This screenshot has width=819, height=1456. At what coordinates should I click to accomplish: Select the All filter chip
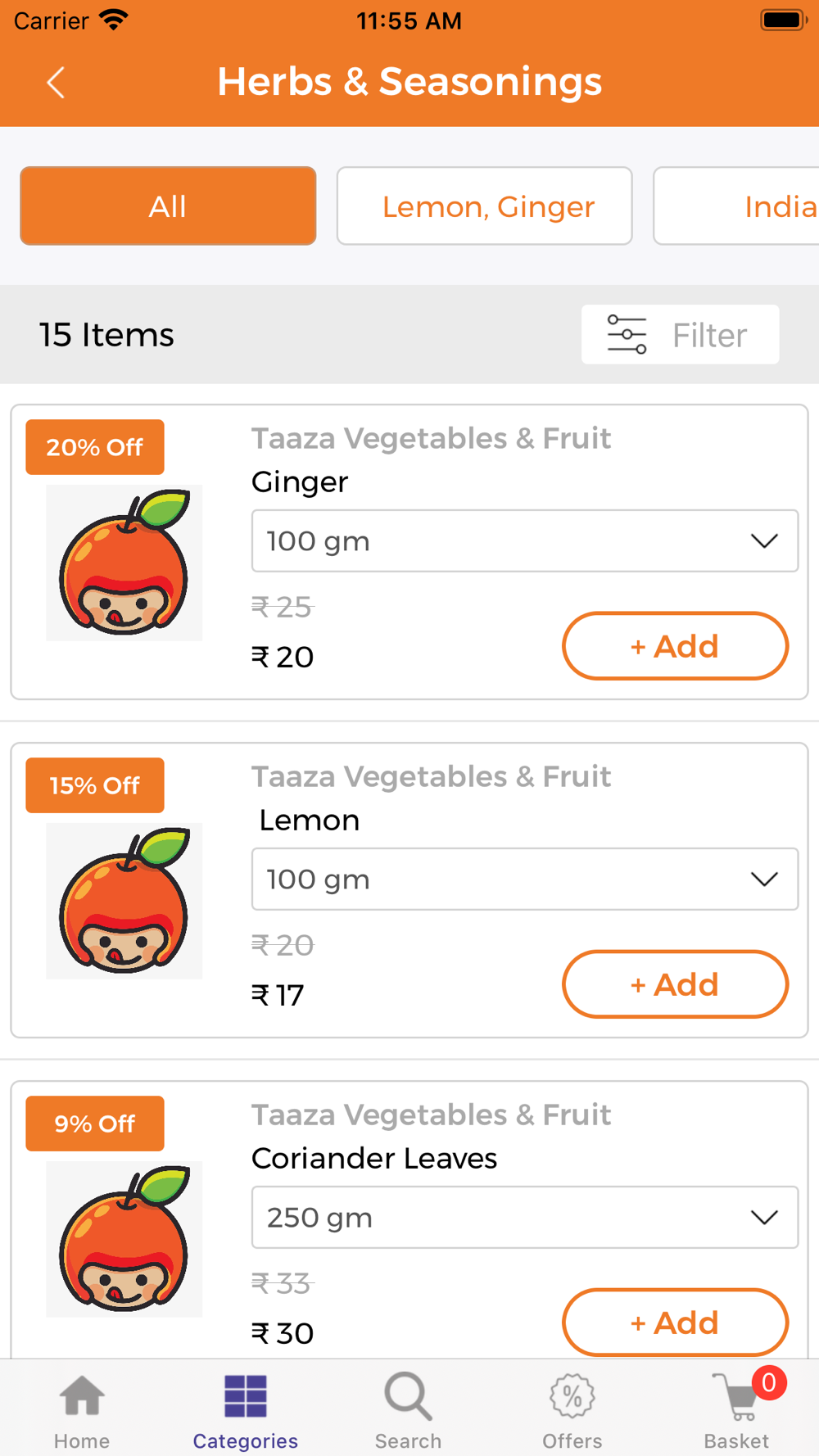(x=168, y=206)
